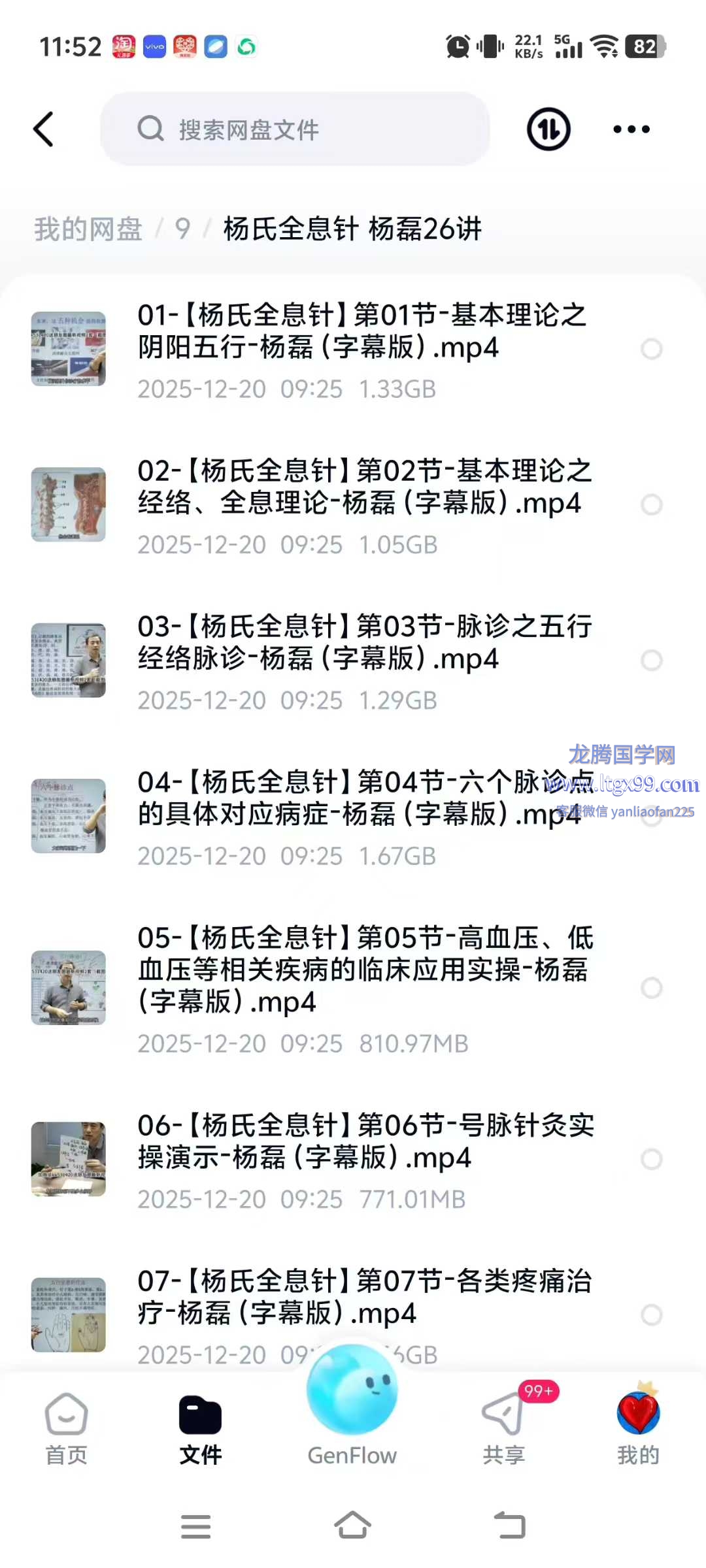The image size is (706, 1568).
Task: Select the checkbox for video 01
Action: [651, 349]
